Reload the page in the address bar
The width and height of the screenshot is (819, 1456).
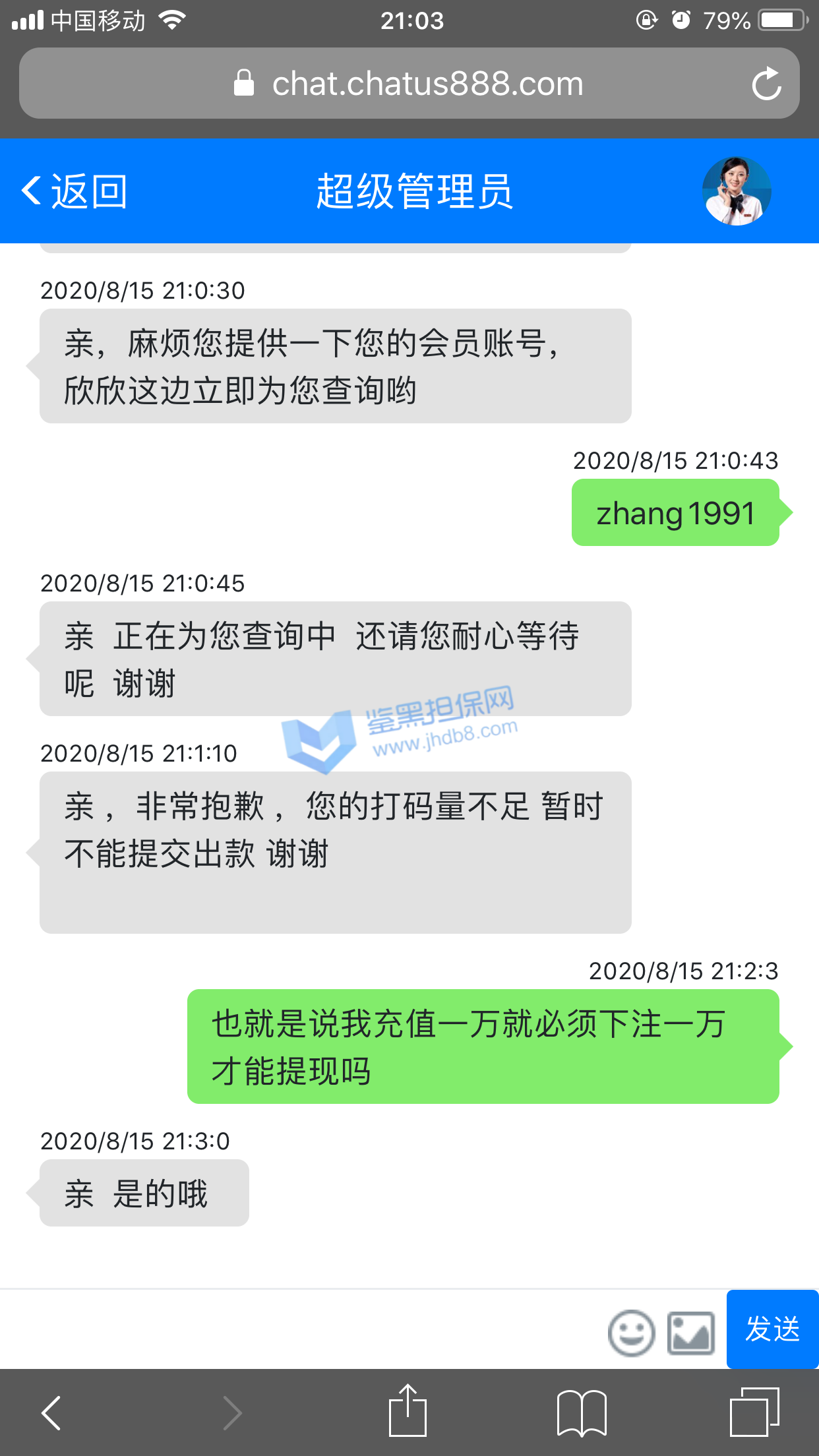click(766, 84)
